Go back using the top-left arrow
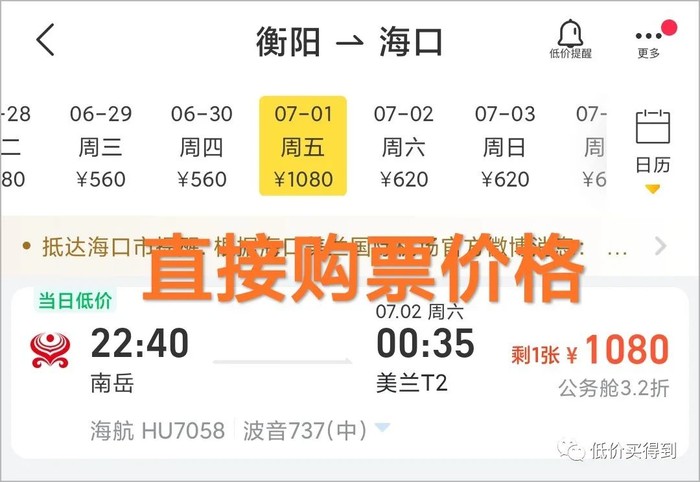This screenshot has height=482, width=700. pyautogui.click(x=45, y=40)
